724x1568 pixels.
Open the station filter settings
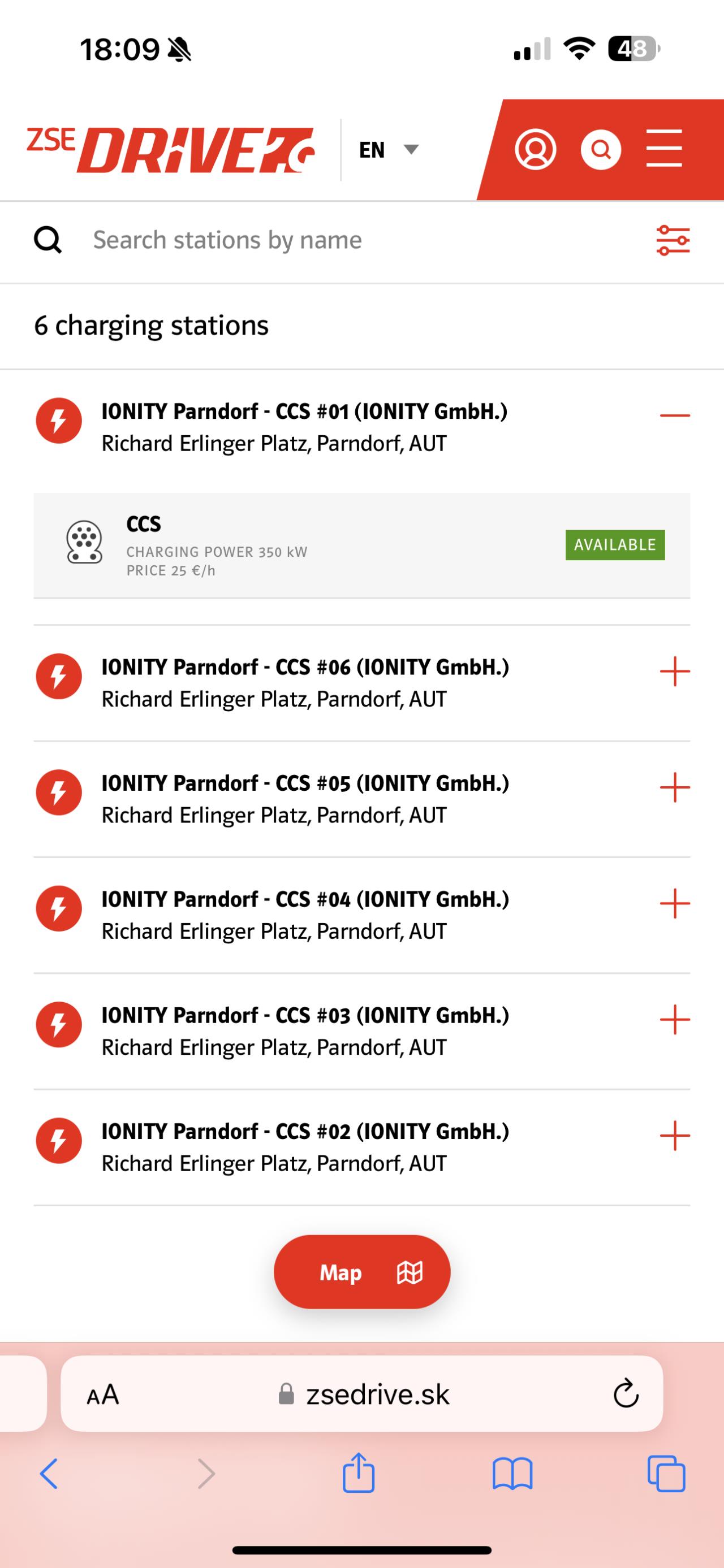coord(673,240)
